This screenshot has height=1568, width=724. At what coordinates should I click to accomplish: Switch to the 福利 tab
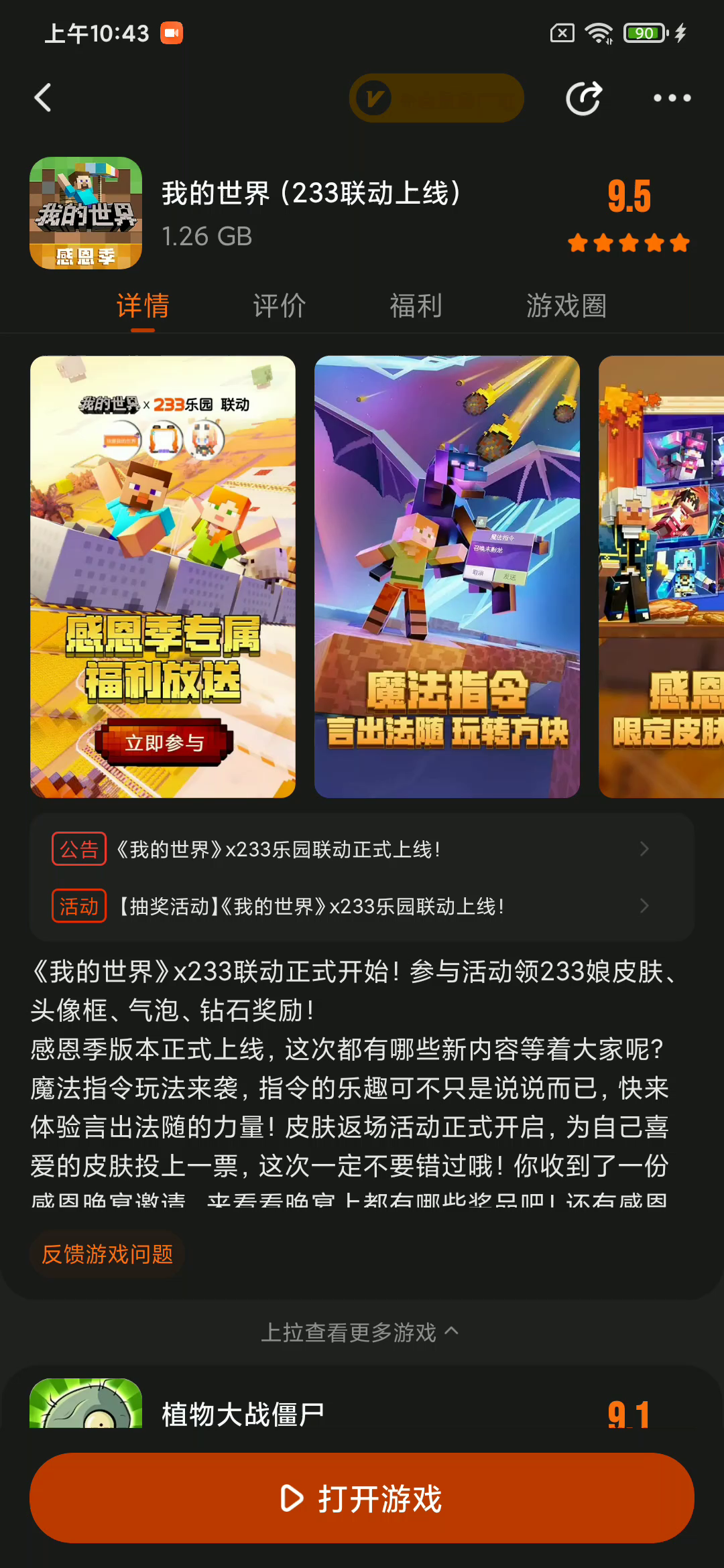click(x=416, y=306)
